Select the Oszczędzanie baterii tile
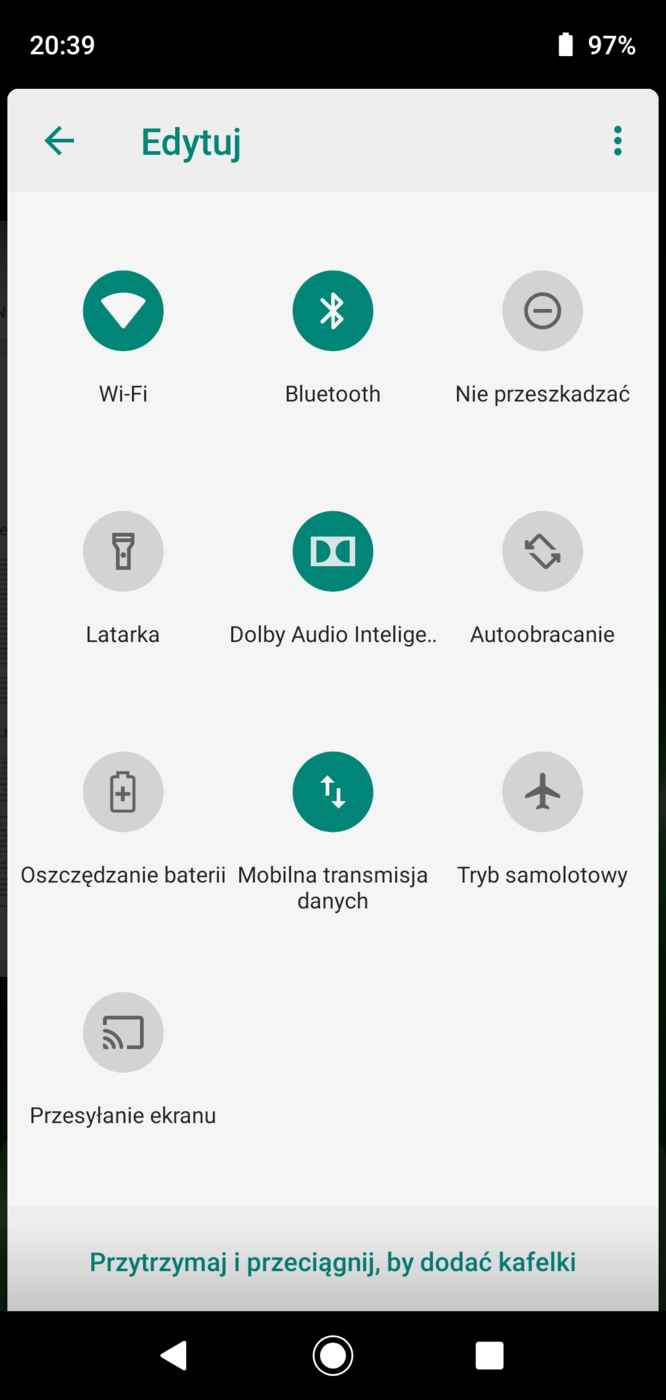Screen dimensions: 666x1400 click(x=123, y=791)
